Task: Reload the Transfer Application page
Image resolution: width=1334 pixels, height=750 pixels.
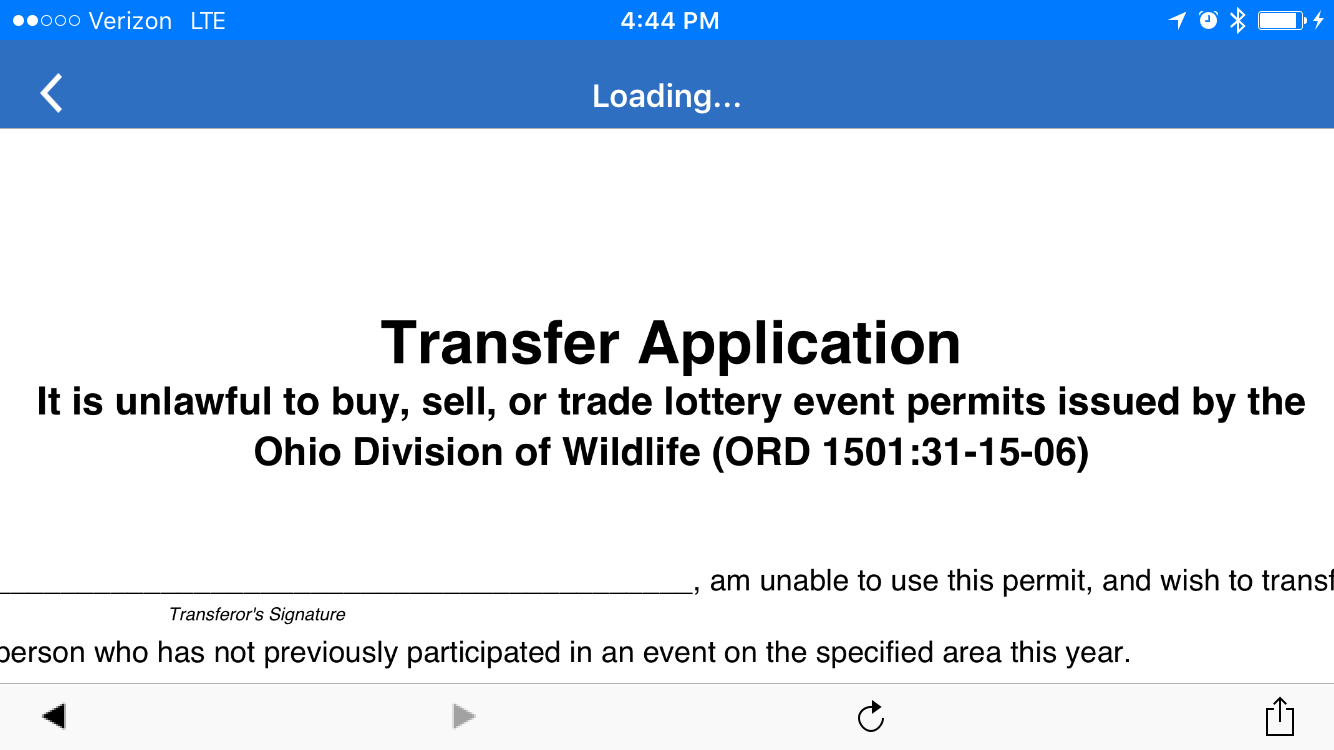Action: [x=871, y=716]
